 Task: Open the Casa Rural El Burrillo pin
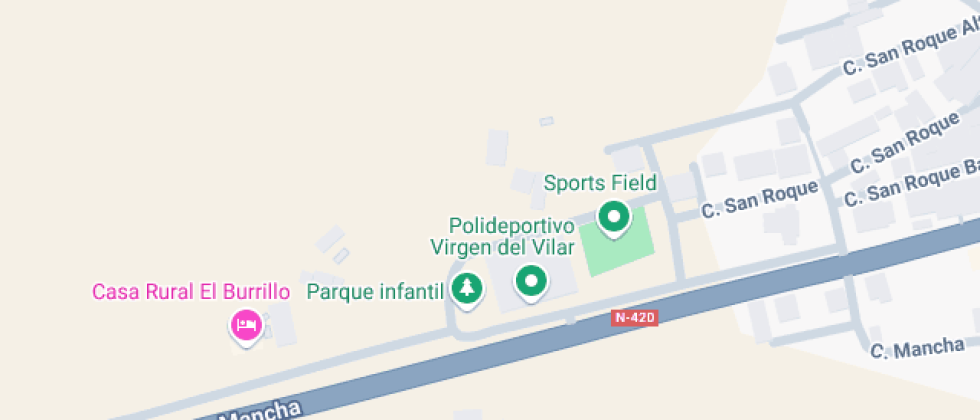246,325
